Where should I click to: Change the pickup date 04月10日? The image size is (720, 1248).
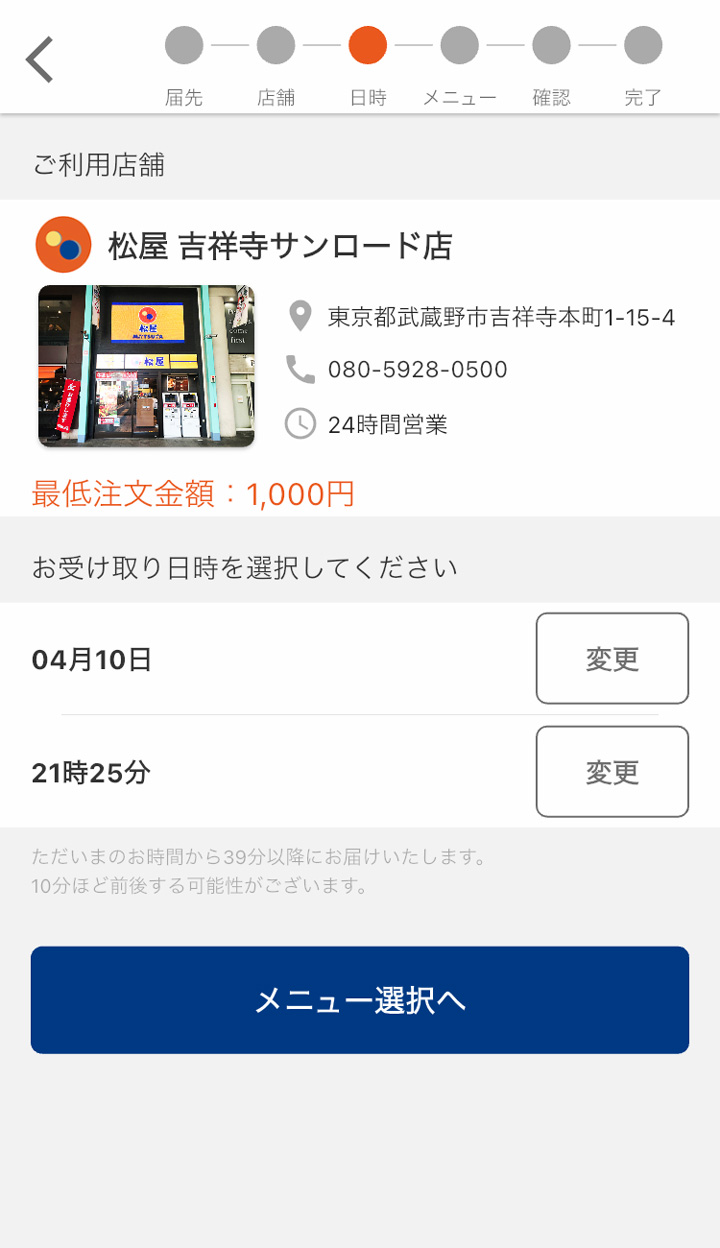pyautogui.click(x=612, y=659)
